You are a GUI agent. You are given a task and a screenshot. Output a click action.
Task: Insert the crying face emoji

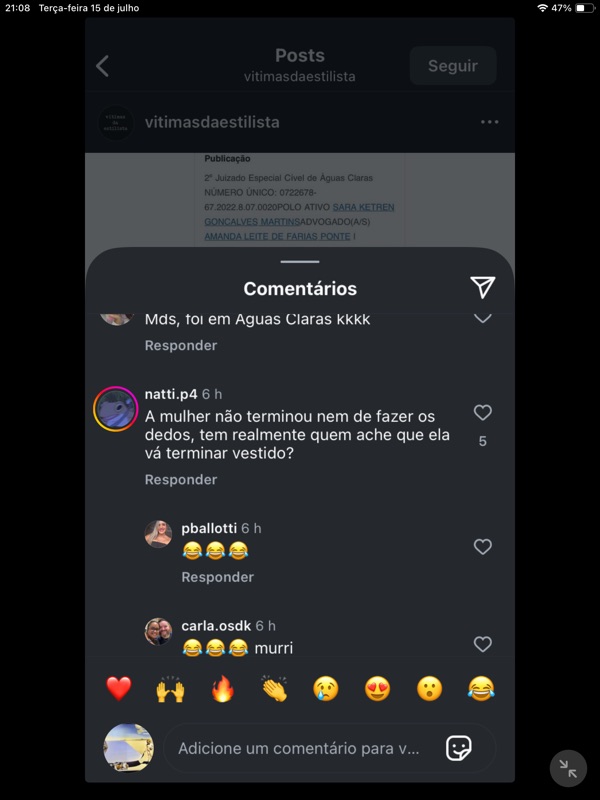click(x=325, y=689)
